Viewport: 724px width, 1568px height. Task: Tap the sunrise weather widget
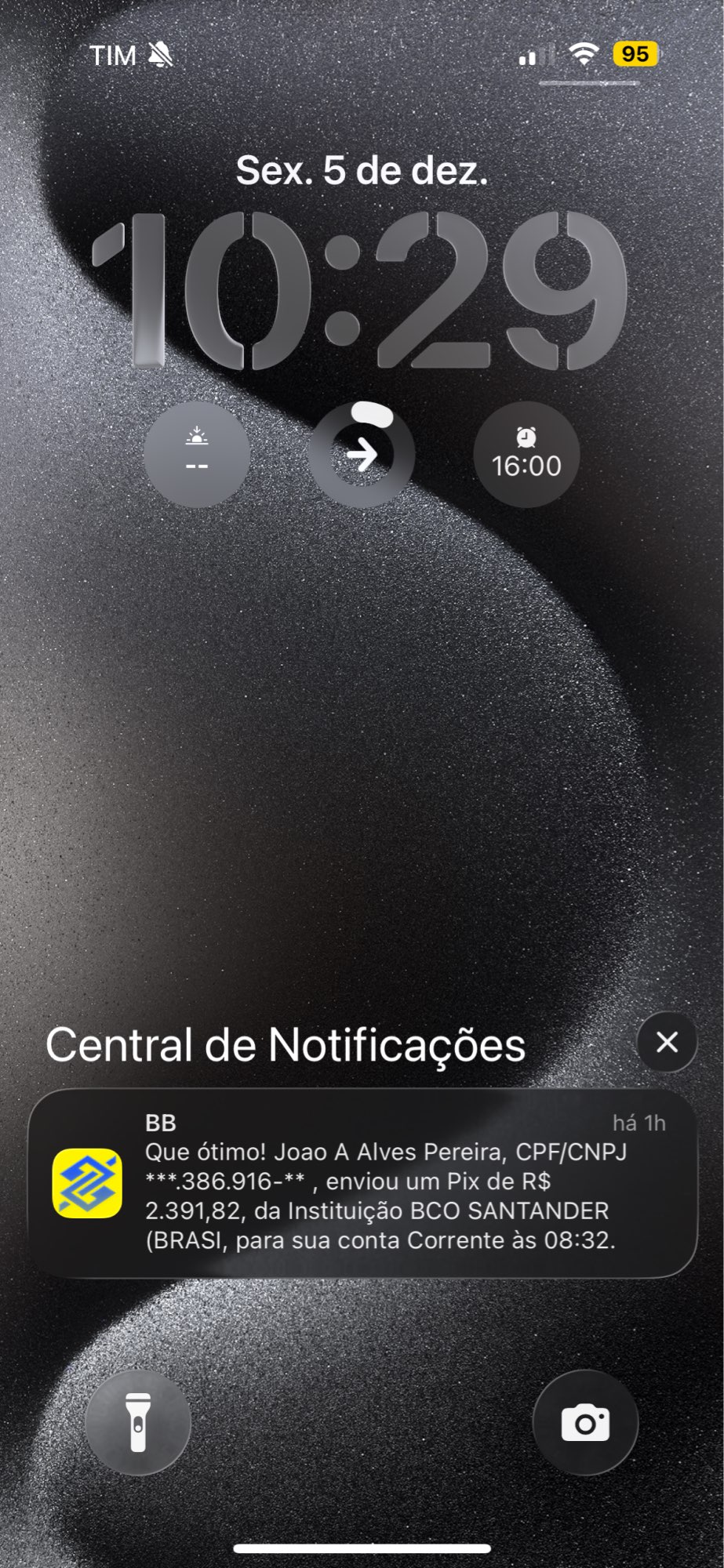click(x=197, y=455)
